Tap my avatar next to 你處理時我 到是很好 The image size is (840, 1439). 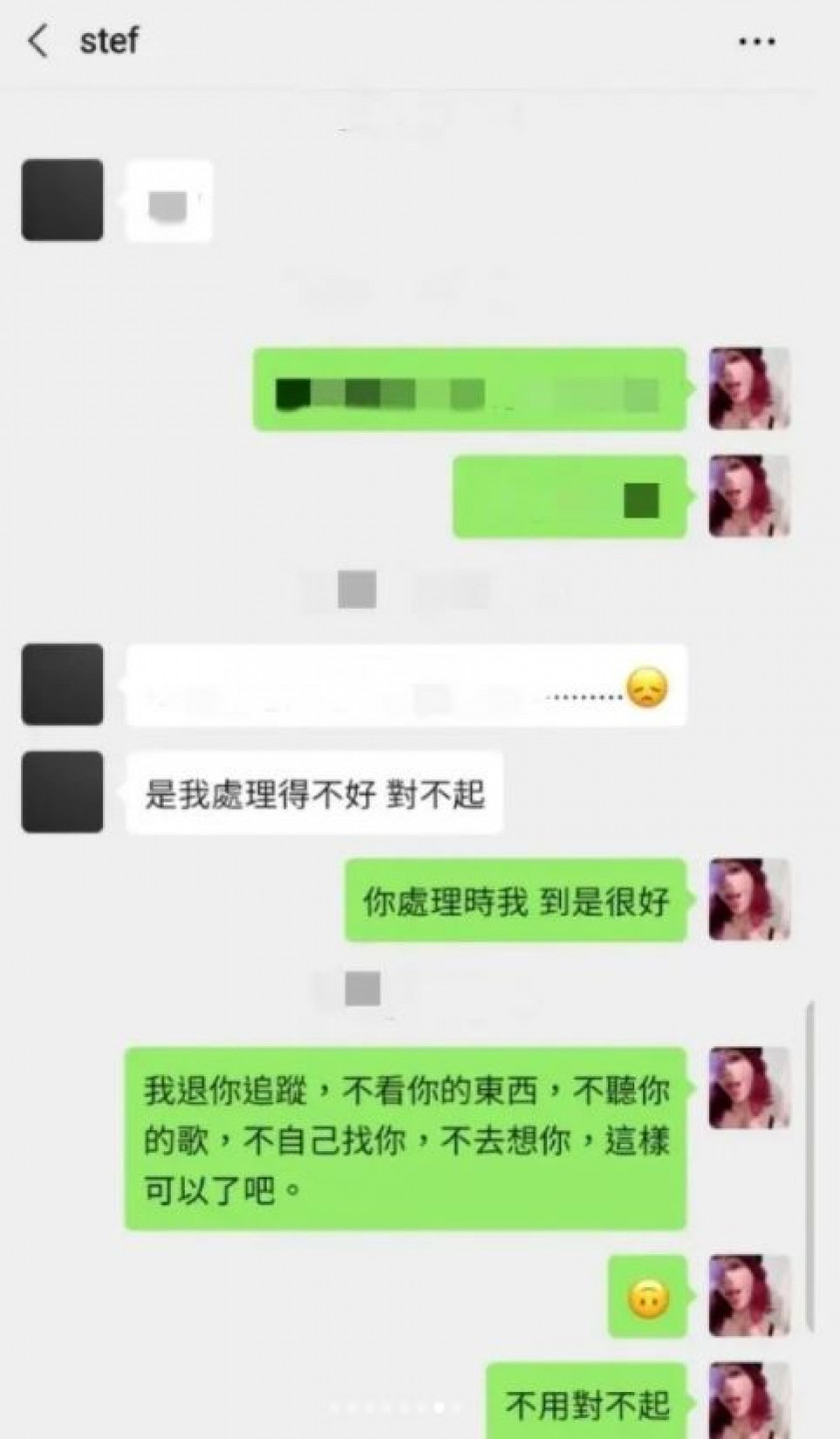[x=749, y=899]
